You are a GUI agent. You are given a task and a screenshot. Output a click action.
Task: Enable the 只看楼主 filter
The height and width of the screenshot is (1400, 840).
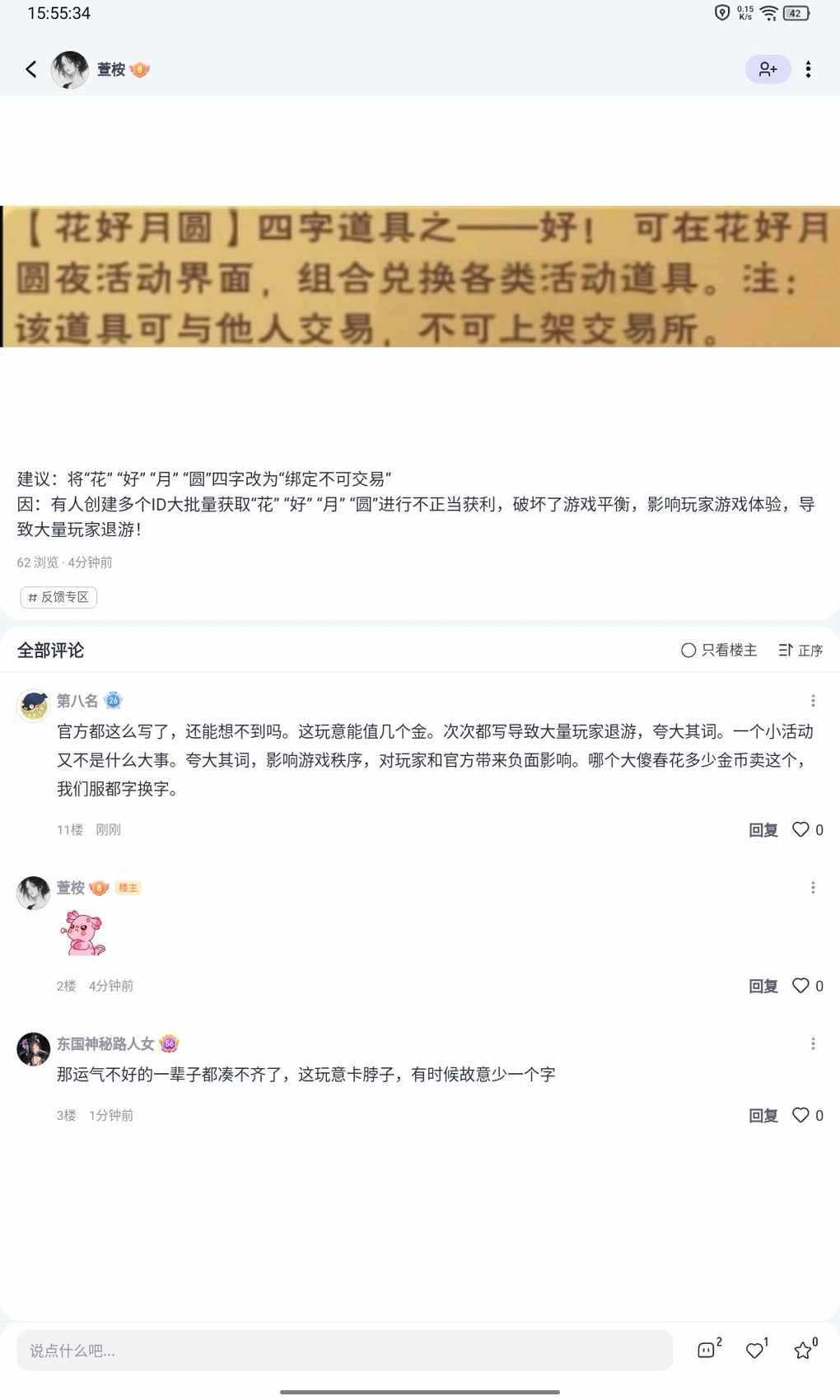pos(718,650)
